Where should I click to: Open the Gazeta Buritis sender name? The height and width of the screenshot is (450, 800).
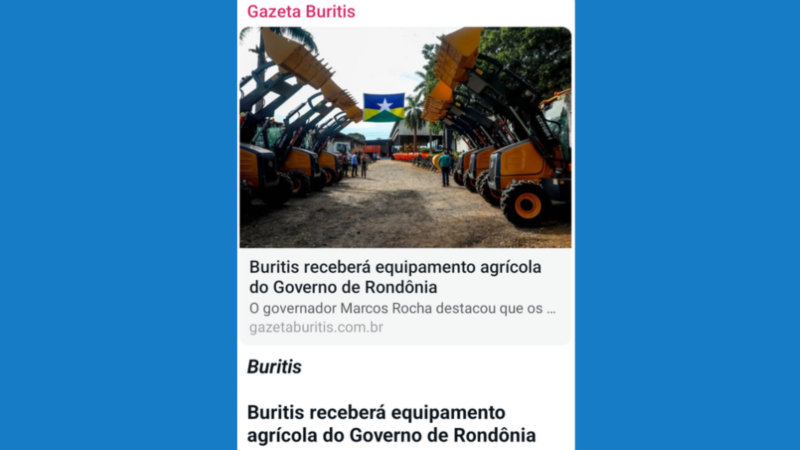[301, 11]
